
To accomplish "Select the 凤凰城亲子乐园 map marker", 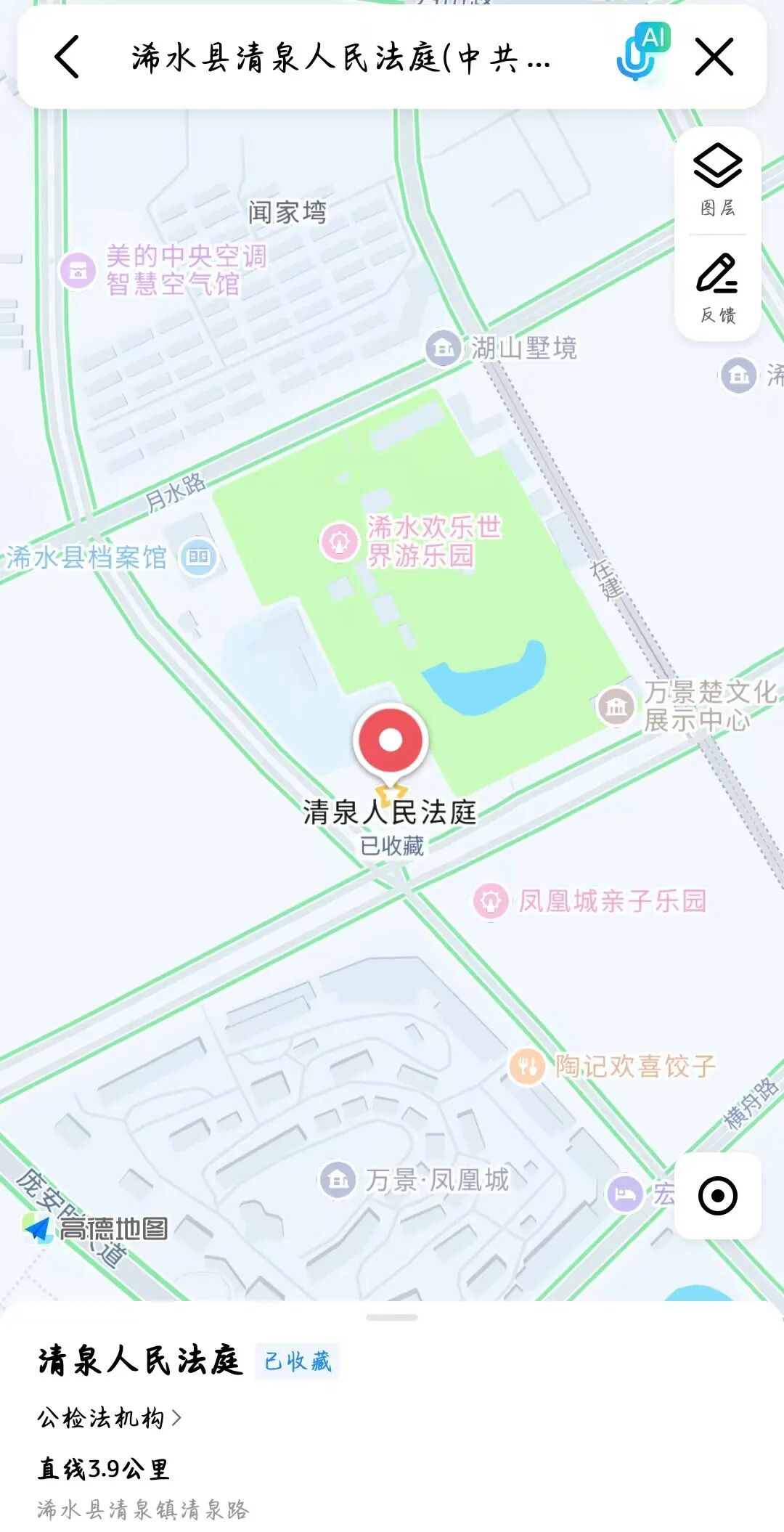I will tap(491, 901).
